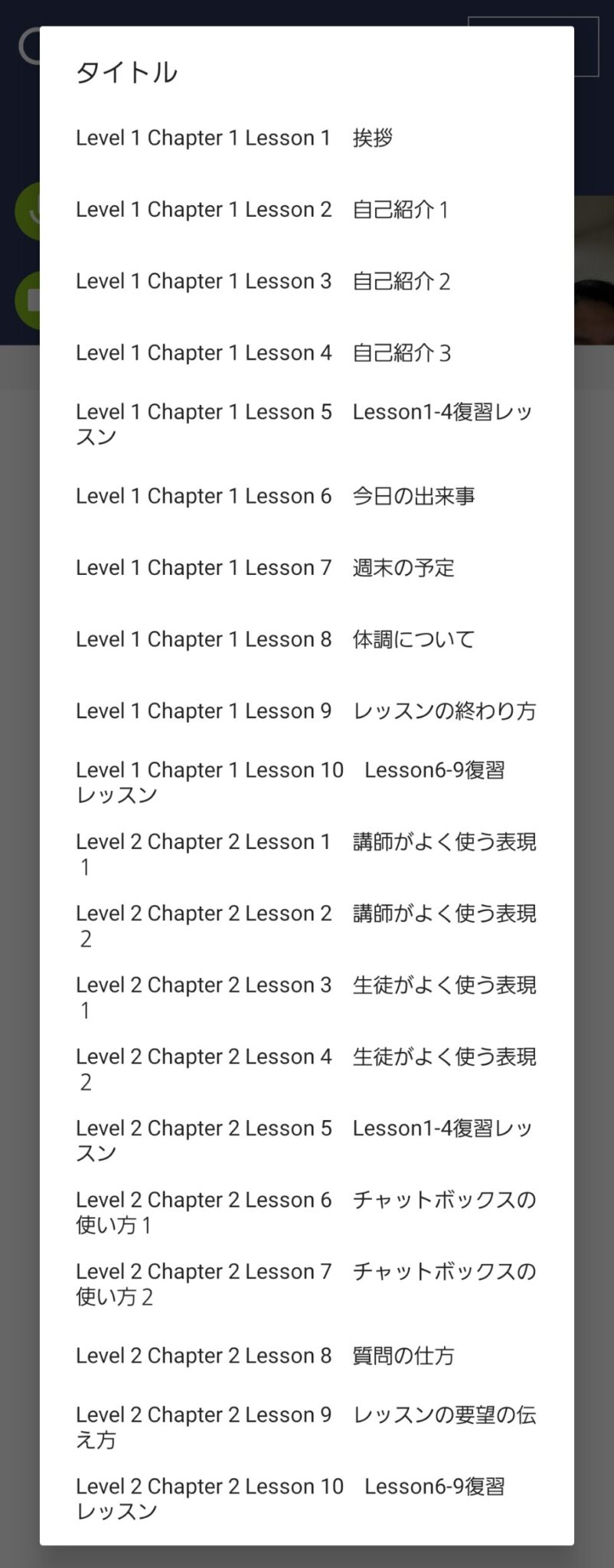Select Level 2 Lesson 7 チャットボックスの使い方2

(306, 1283)
